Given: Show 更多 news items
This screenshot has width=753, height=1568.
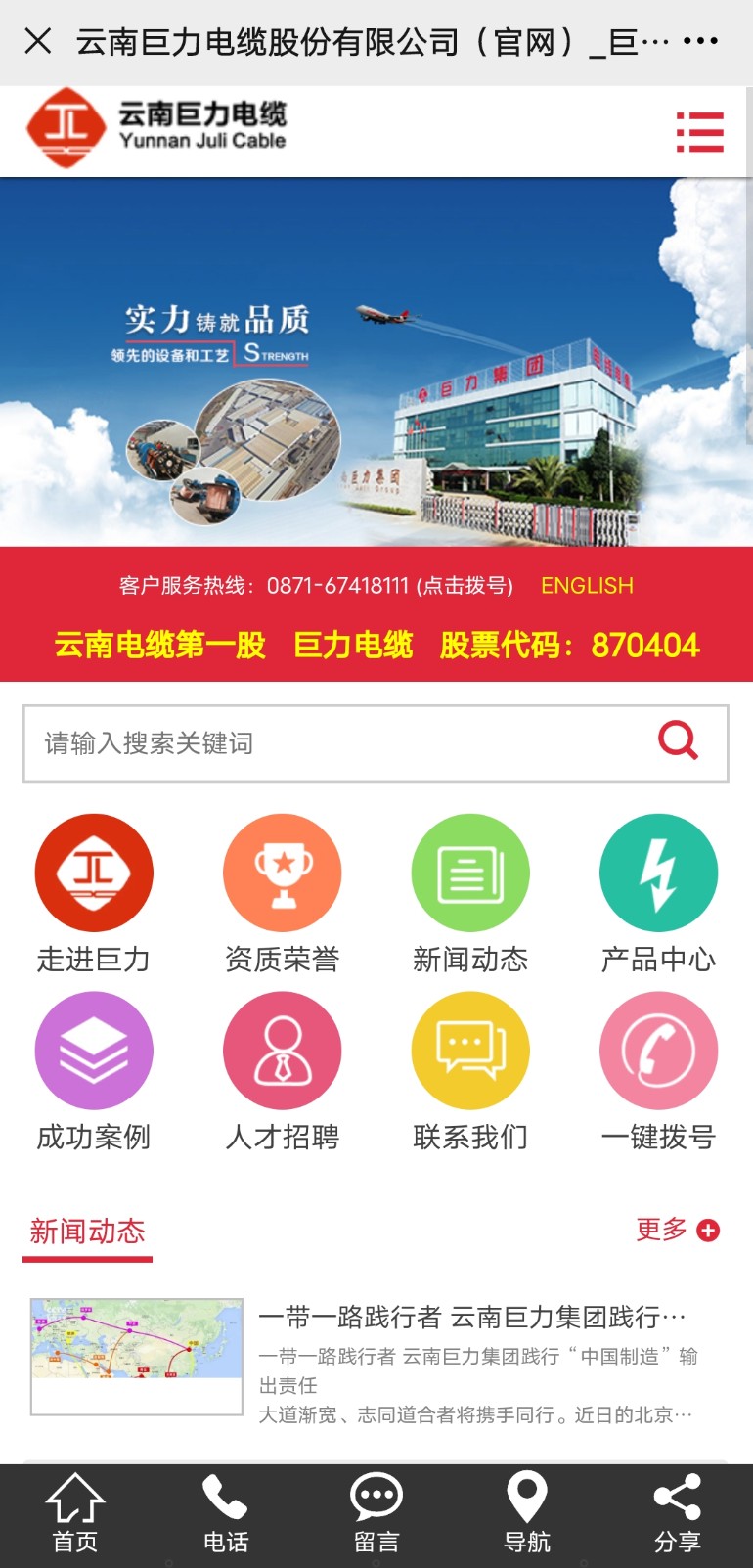Looking at the screenshot, I should [677, 1230].
